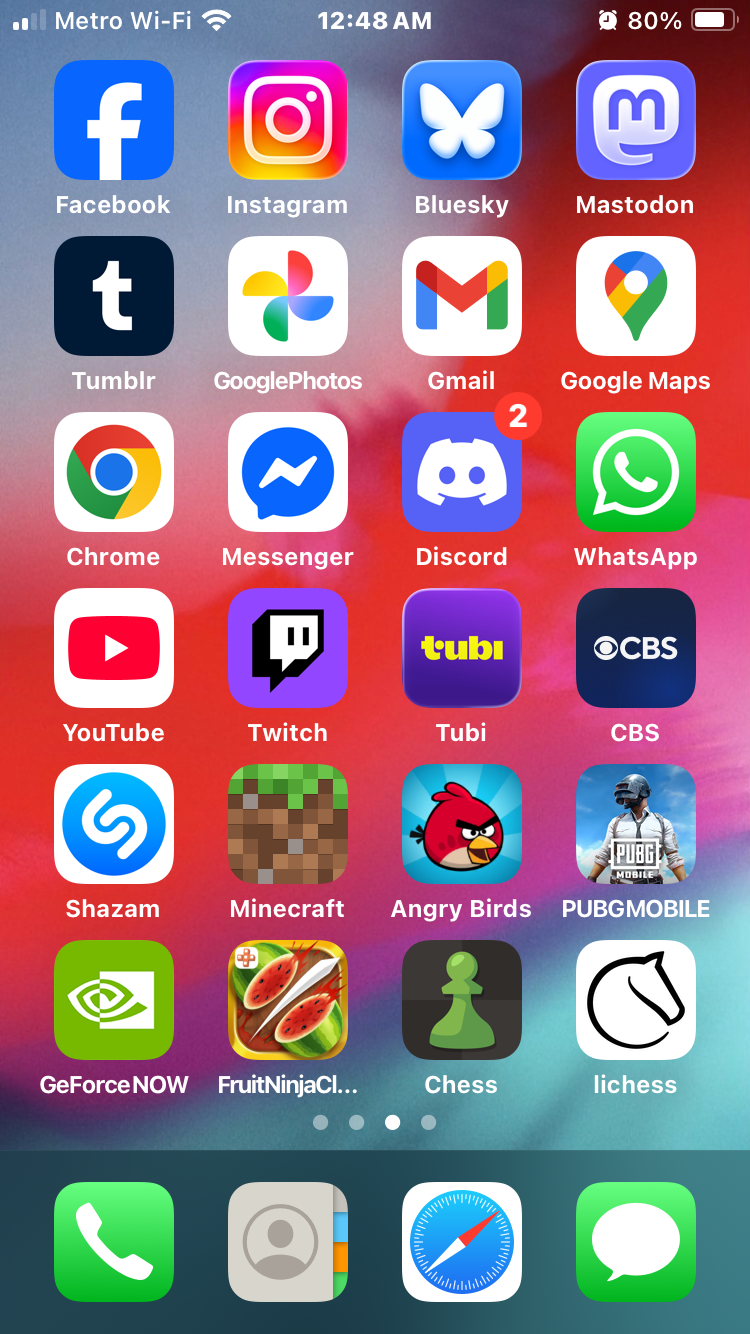
Task: Launch YouTube
Action: tap(114, 648)
